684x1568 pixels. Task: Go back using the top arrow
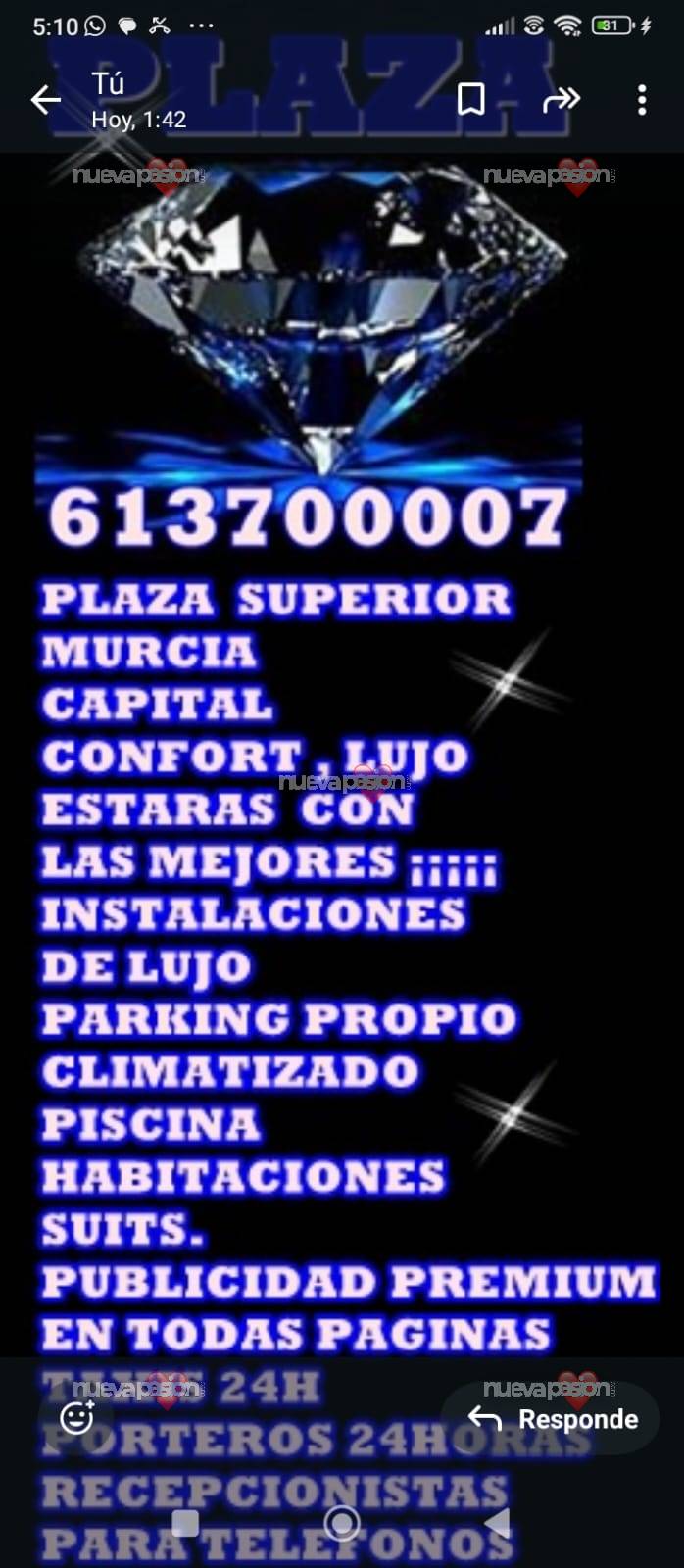click(45, 99)
